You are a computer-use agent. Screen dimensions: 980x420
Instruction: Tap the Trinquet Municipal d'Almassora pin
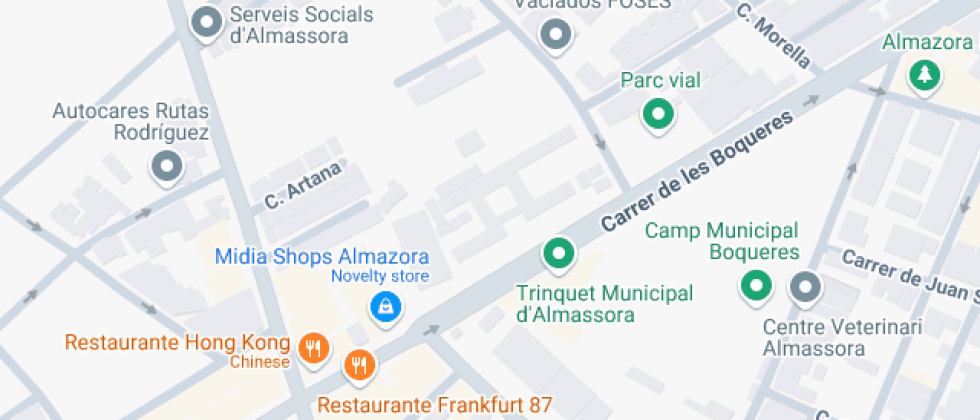coord(558,253)
